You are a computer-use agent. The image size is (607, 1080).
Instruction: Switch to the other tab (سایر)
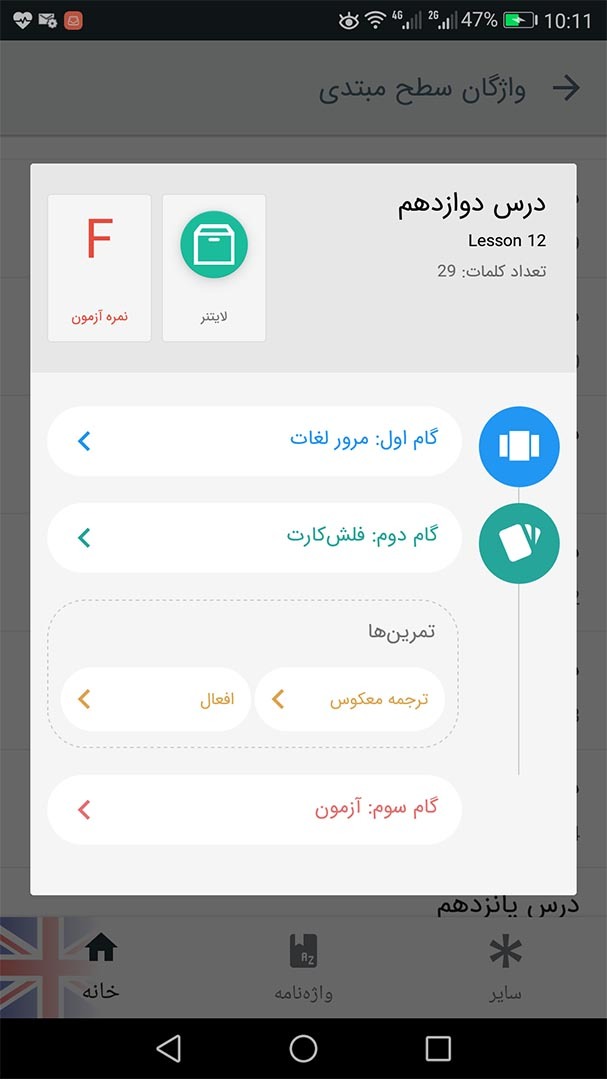click(x=505, y=967)
